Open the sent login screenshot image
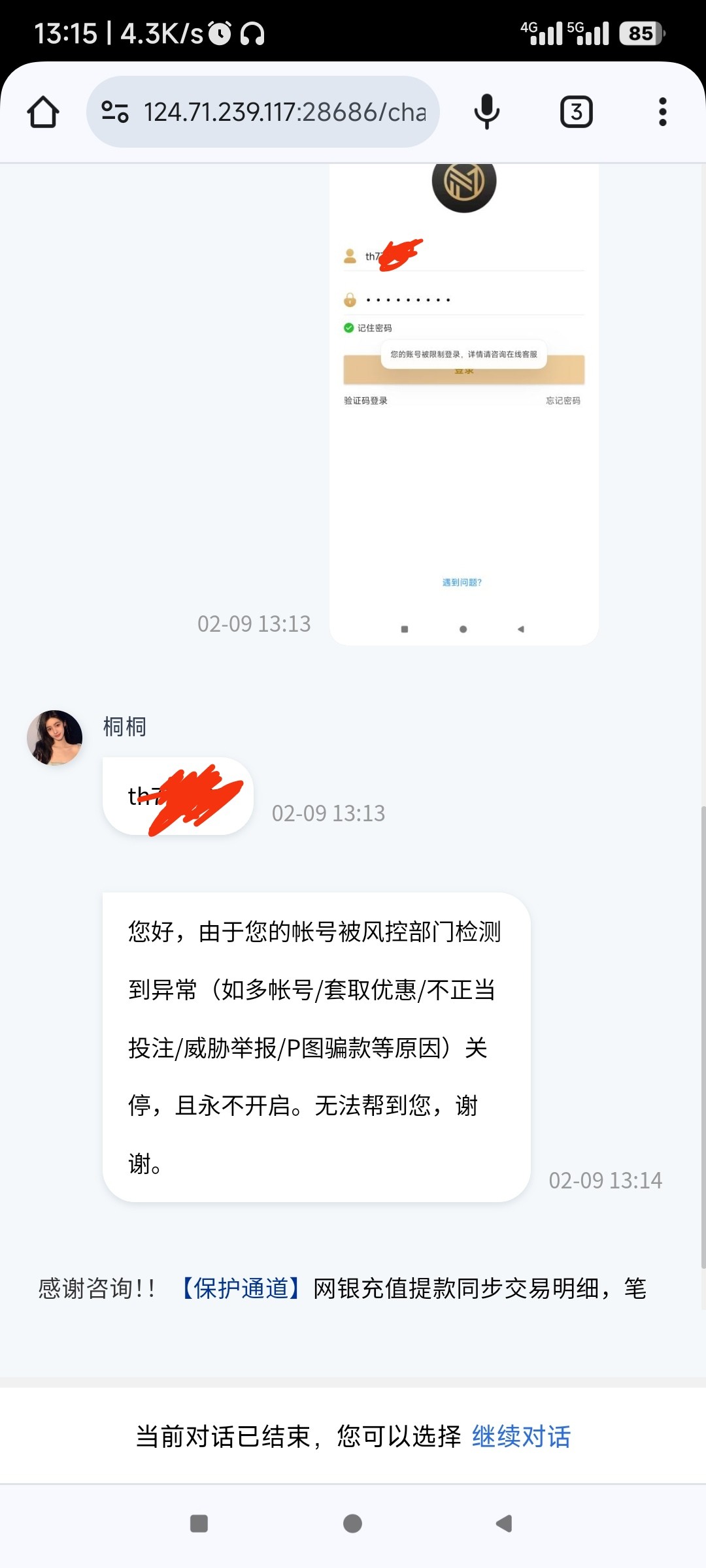The image size is (706, 1568). coord(463,405)
